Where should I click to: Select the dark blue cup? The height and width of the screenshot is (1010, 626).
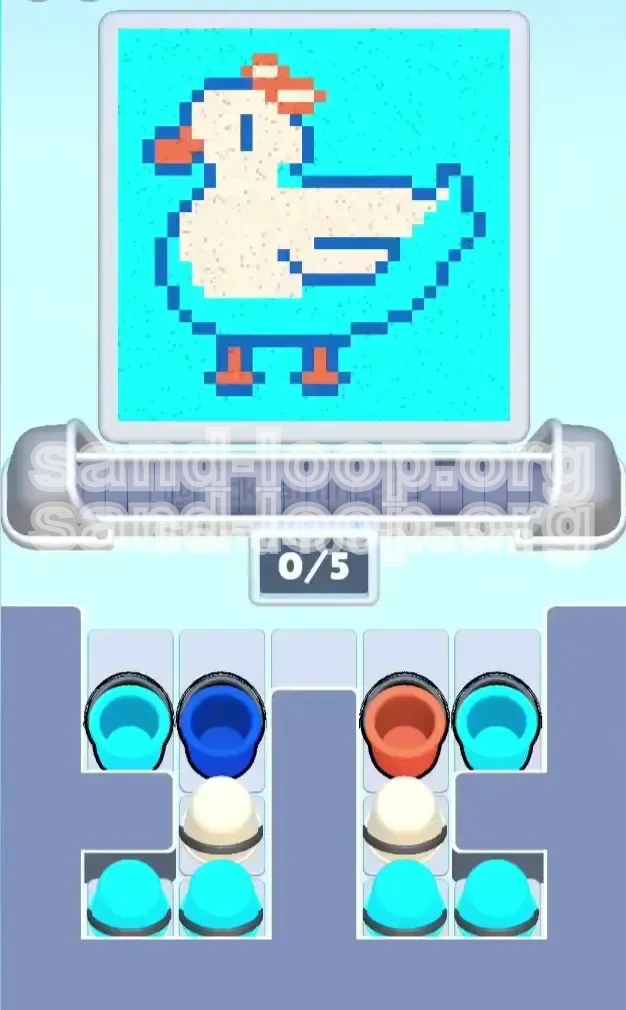click(x=220, y=723)
